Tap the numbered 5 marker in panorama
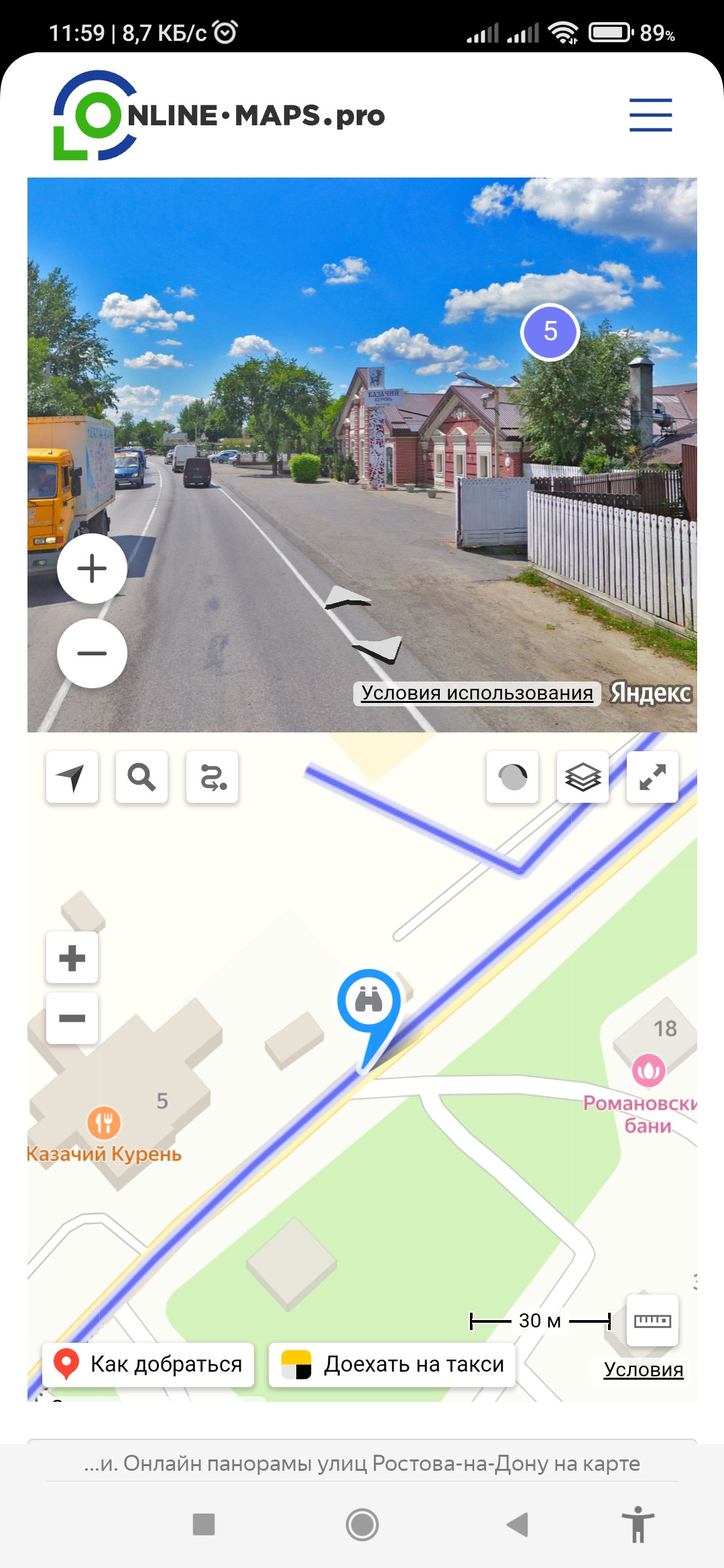 pyautogui.click(x=550, y=332)
